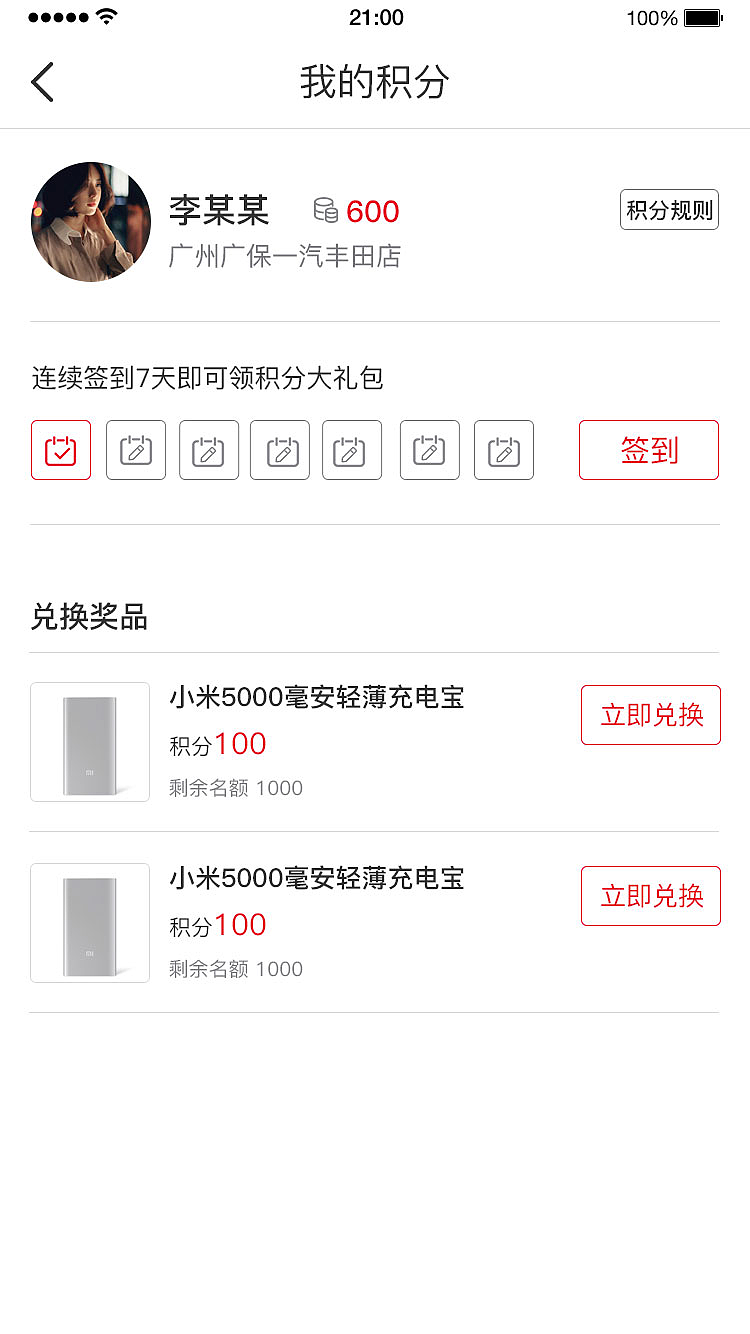Click the dealership name 广州广保一汽丰田店
The image size is (750, 1334).
pyautogui.click(x=285, y=257)
